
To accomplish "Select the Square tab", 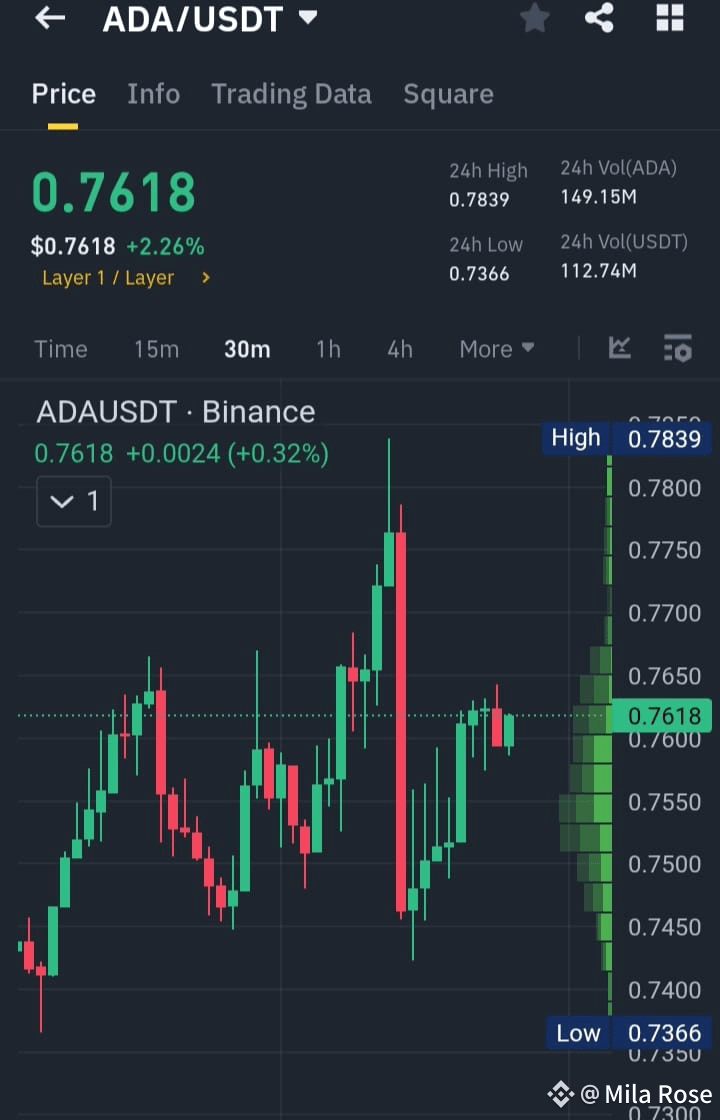I will click(448, 93).
